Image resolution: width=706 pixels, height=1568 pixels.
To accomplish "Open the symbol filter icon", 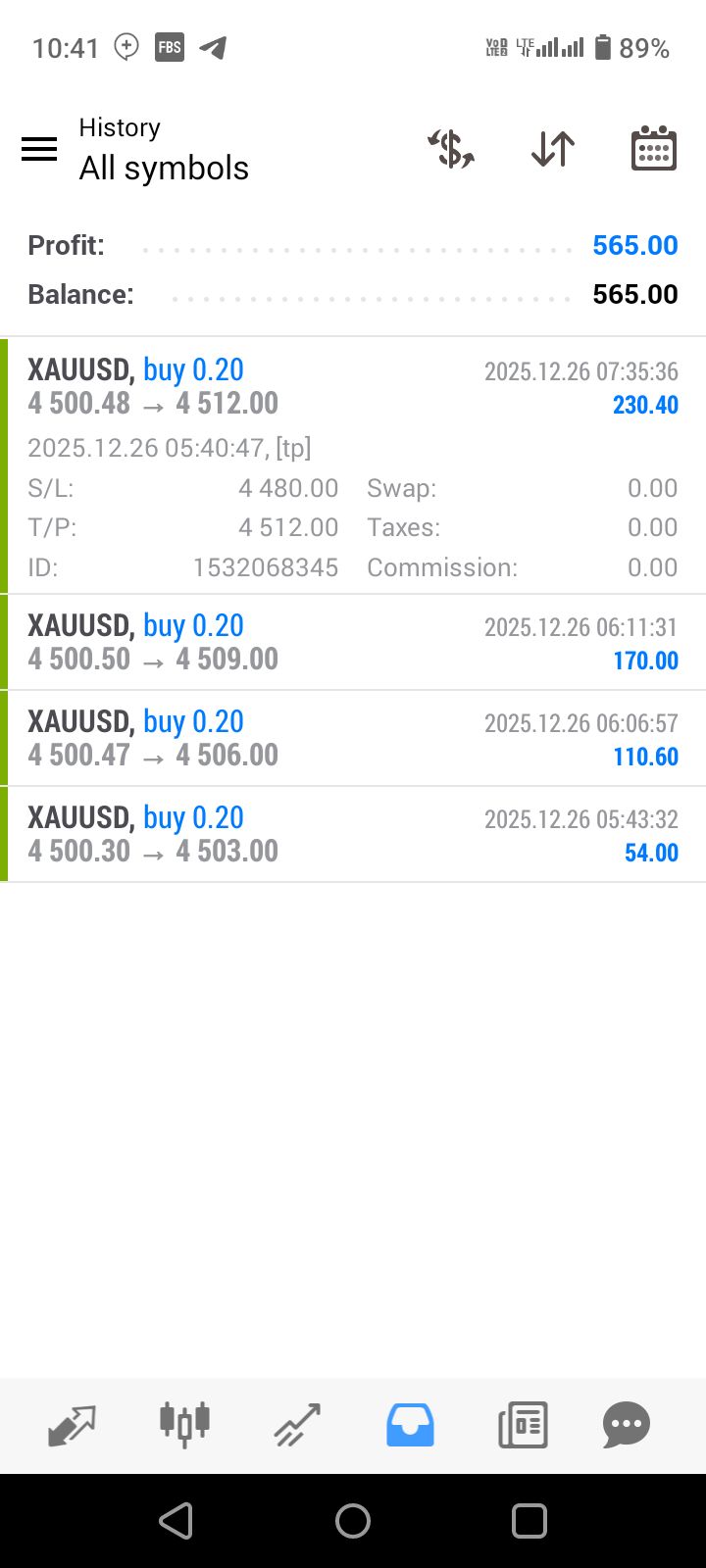I will [x=451, y=149].
